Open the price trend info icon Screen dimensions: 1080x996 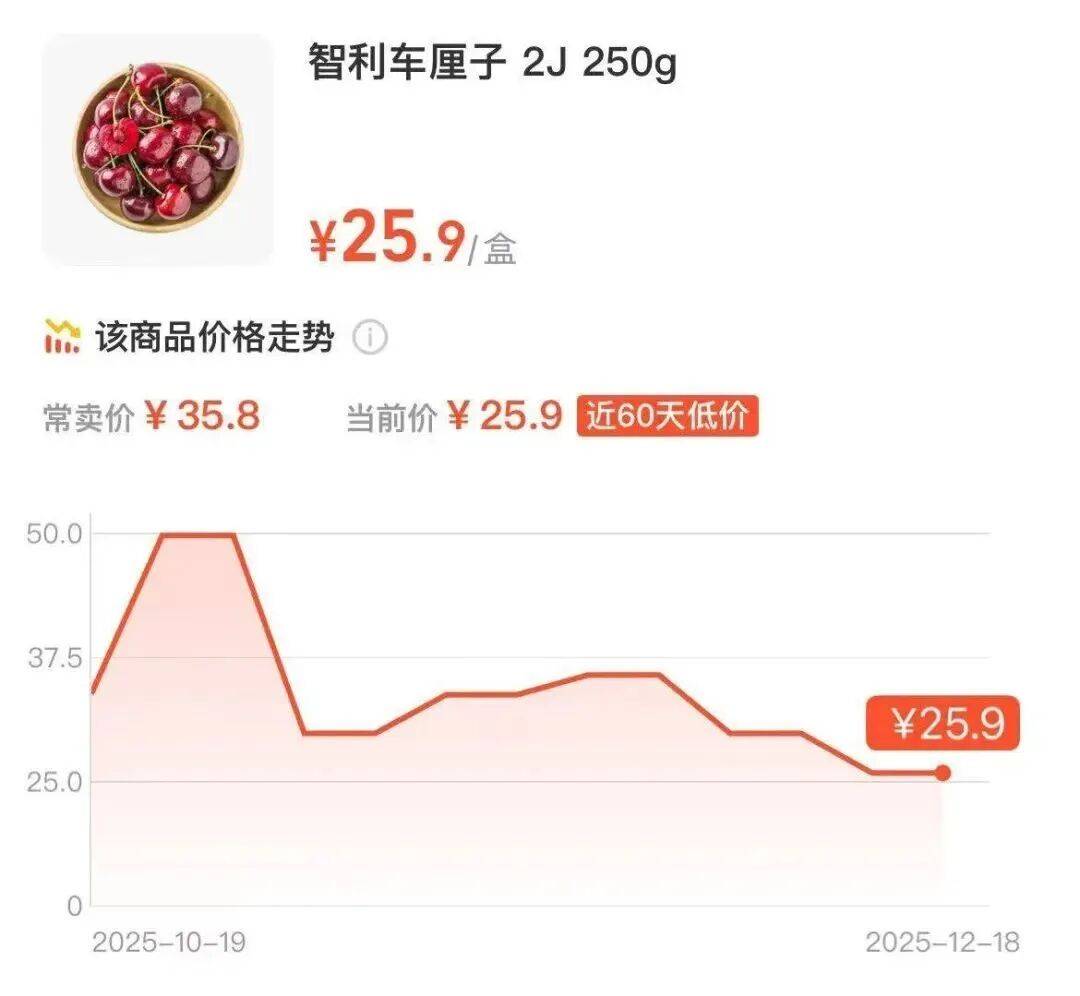pos(370,338)
